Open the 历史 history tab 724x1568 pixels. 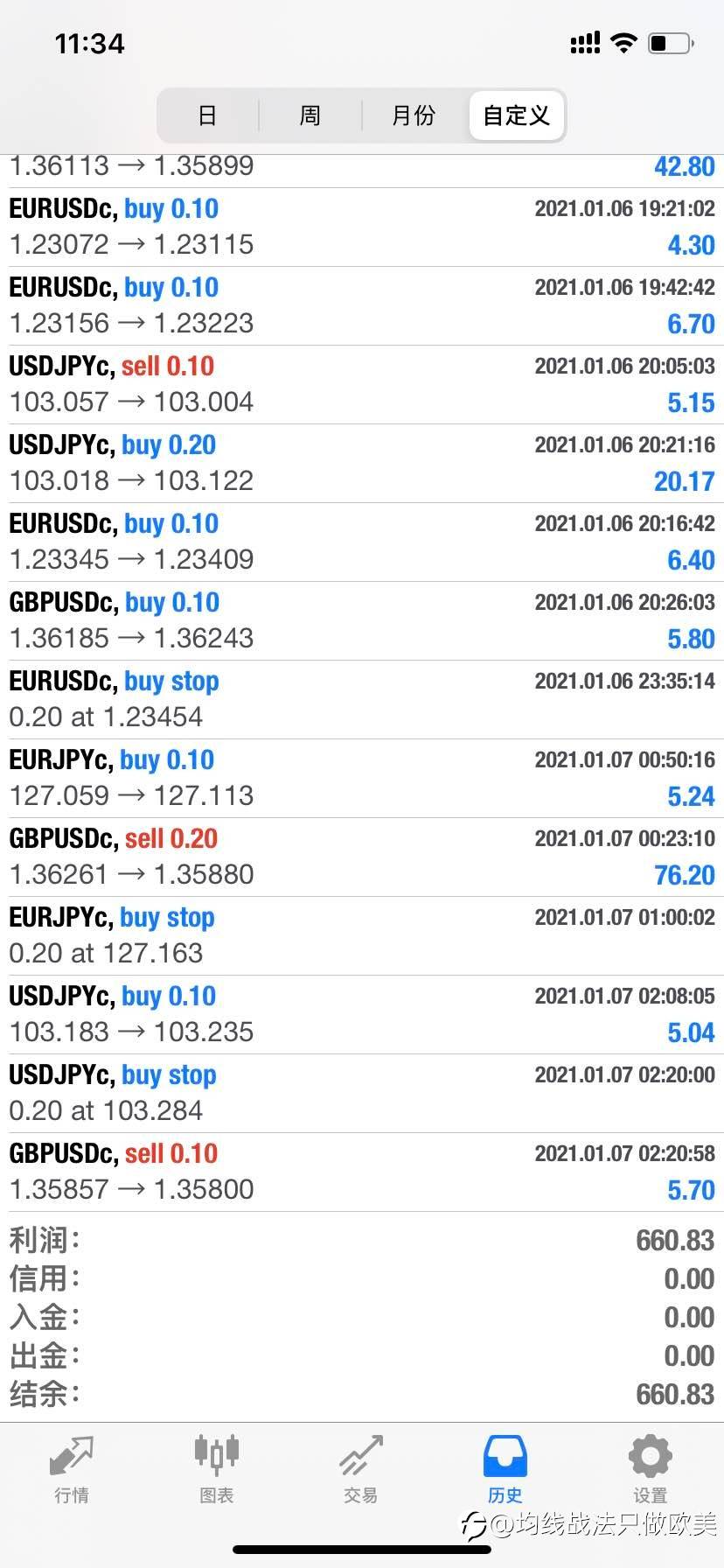pos(505,1470)
